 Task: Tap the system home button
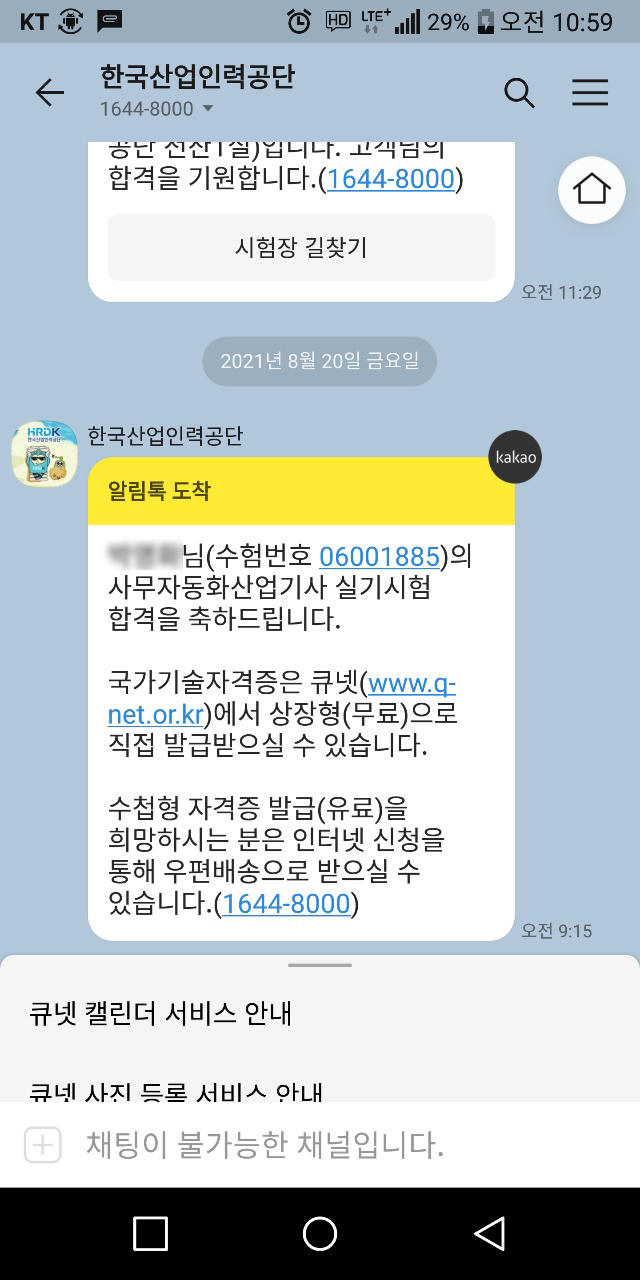[320, 1234]
